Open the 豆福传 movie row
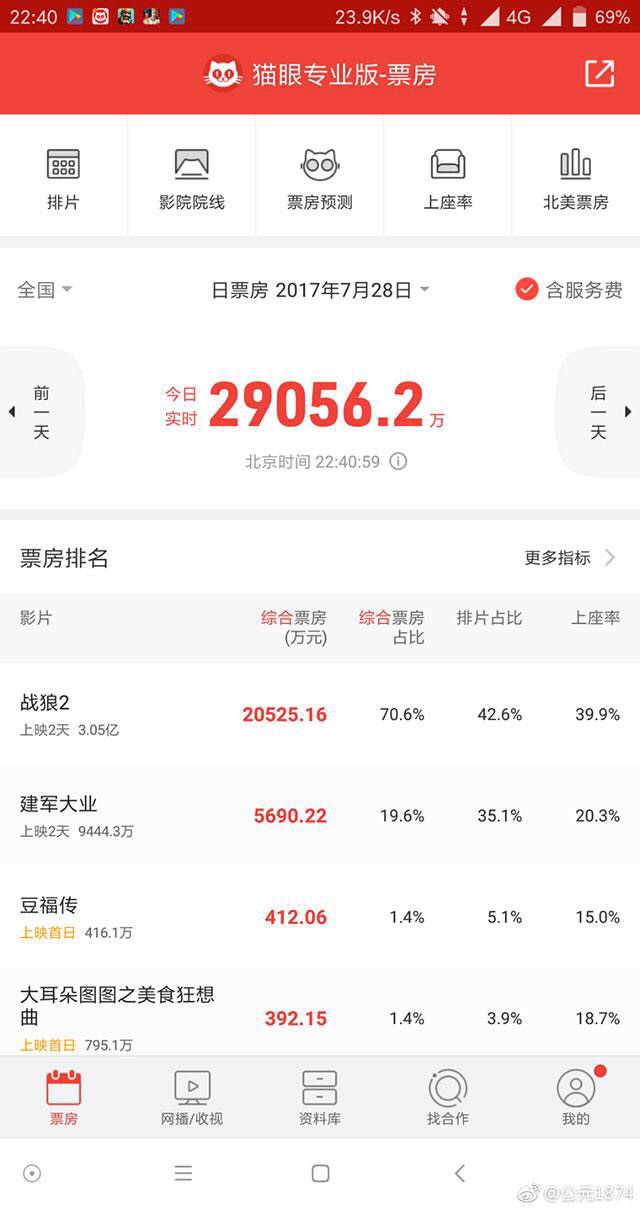This screenshot has width=640, height=1209. 320,917
